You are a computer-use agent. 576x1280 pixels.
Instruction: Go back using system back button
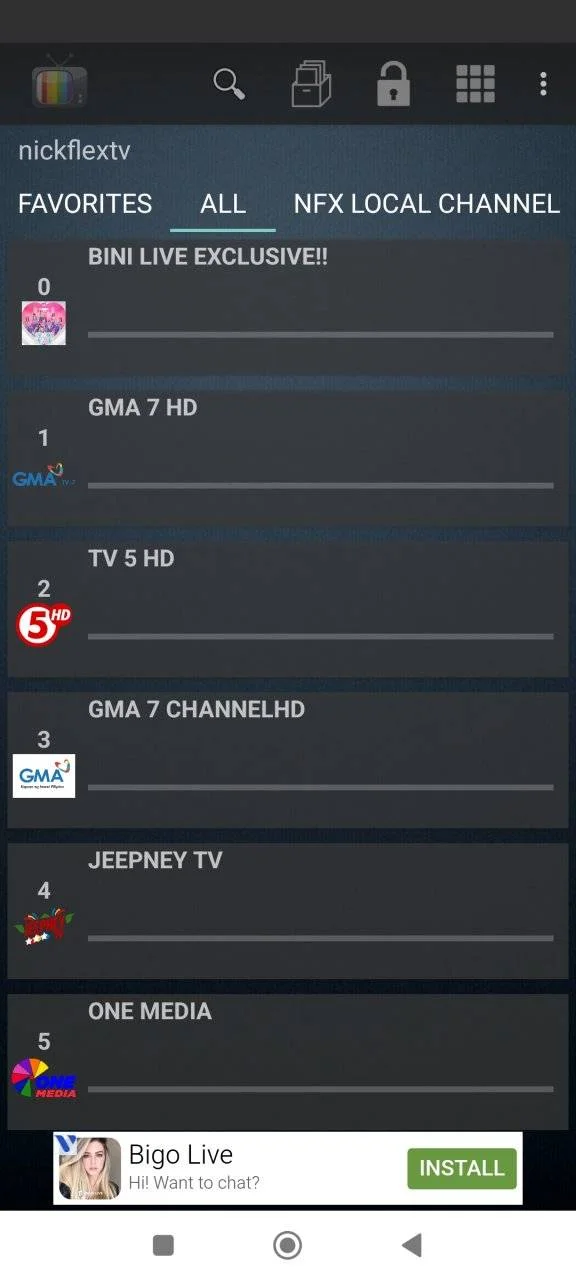click(411, 1245)
